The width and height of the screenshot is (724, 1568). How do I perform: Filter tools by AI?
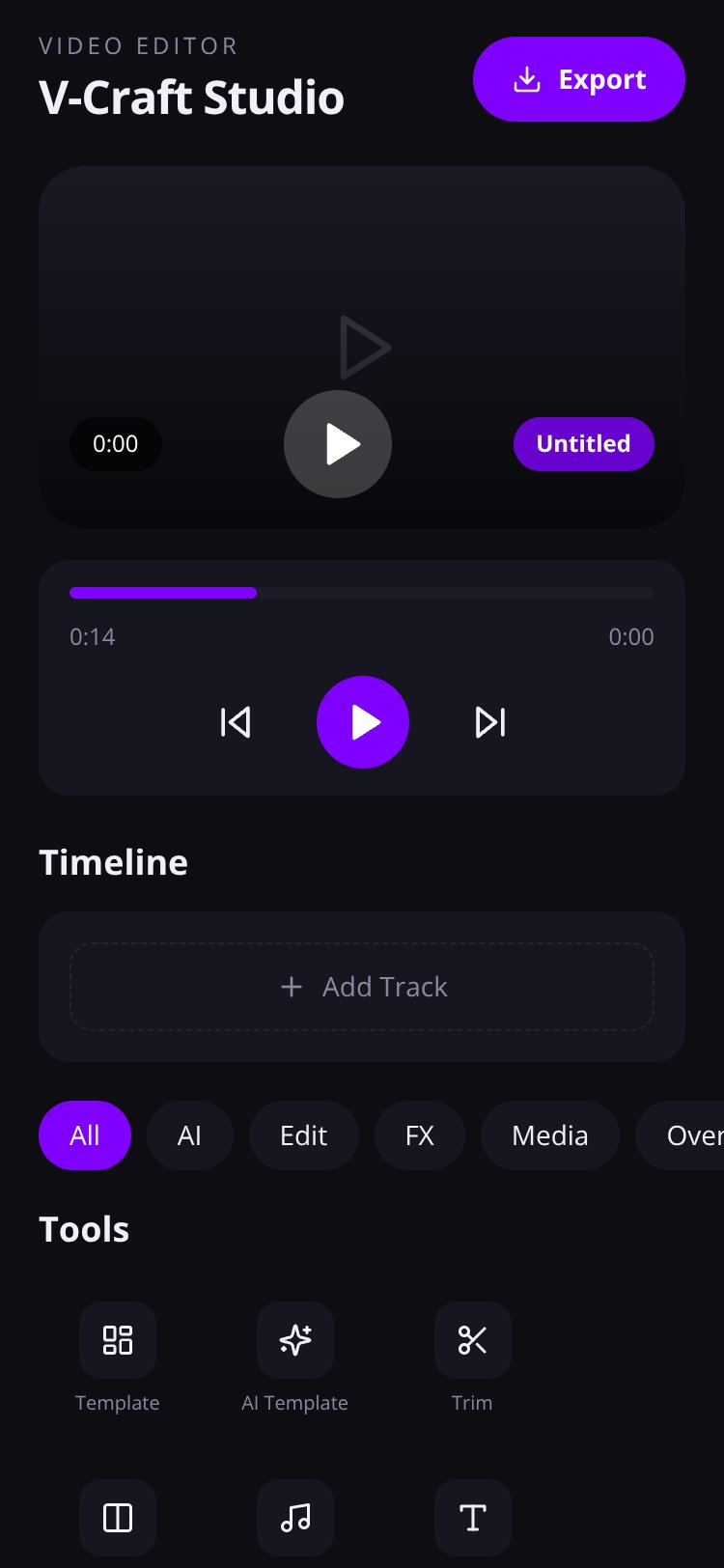point(189,1135)
